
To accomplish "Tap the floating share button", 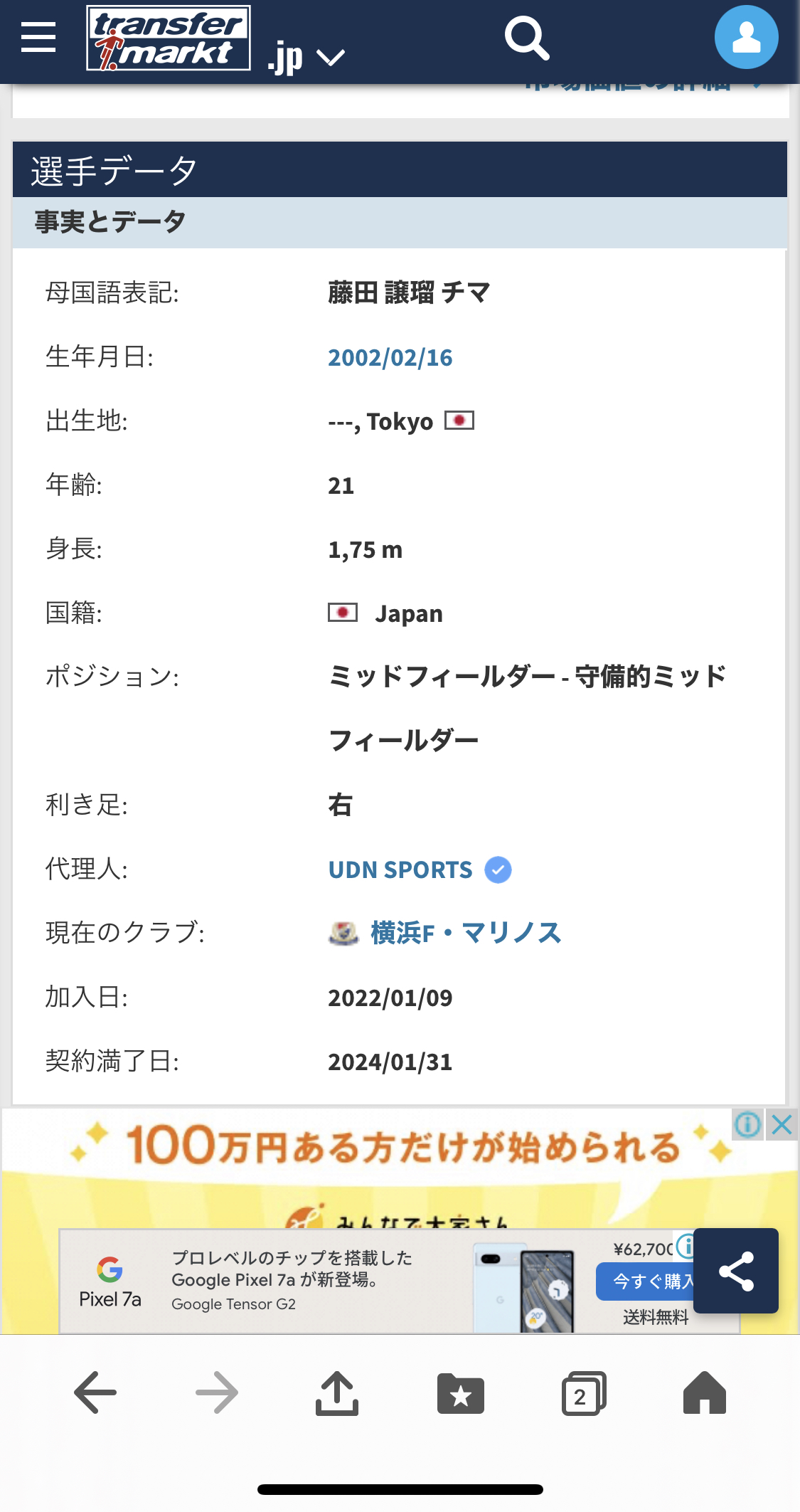I will pyautogui.click(x=736, y=1271).
